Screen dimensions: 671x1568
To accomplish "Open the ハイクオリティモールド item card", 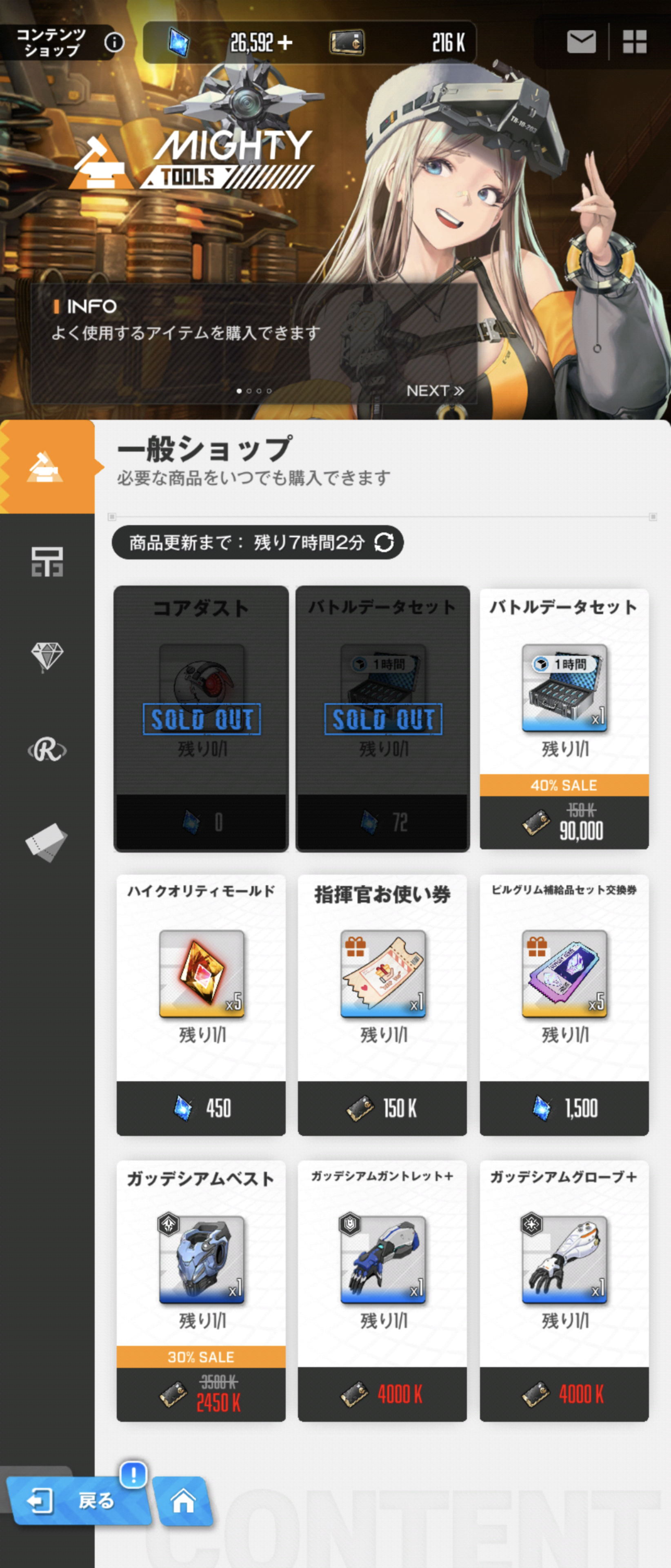I will click(x=201, y=1005).
